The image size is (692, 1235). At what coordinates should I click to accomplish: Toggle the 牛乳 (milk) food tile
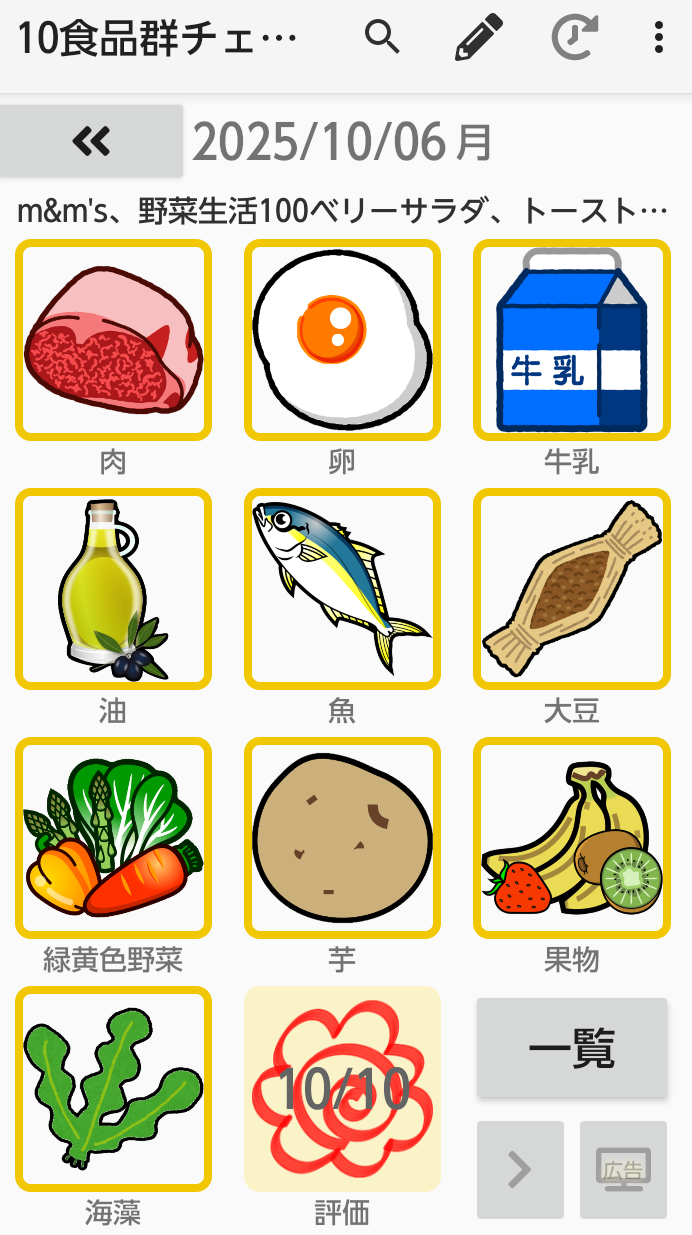[x=571, y=340]
